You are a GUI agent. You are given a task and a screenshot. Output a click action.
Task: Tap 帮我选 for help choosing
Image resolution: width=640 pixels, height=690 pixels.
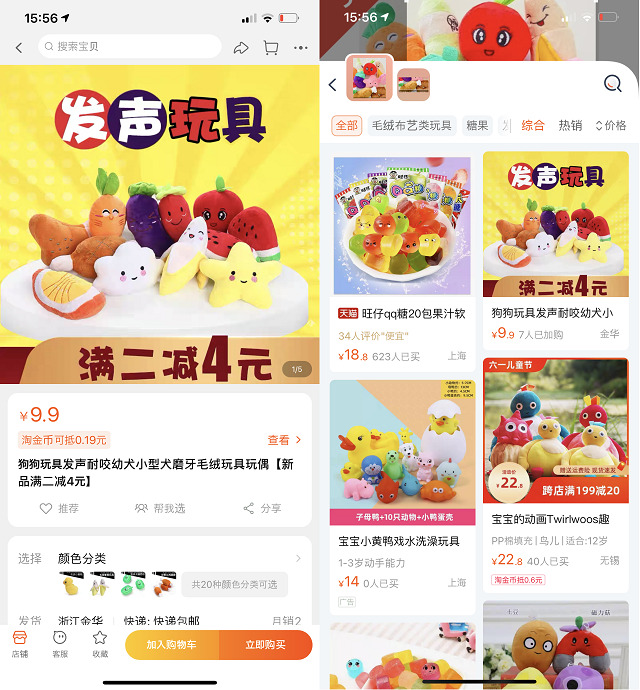point(160,508)
